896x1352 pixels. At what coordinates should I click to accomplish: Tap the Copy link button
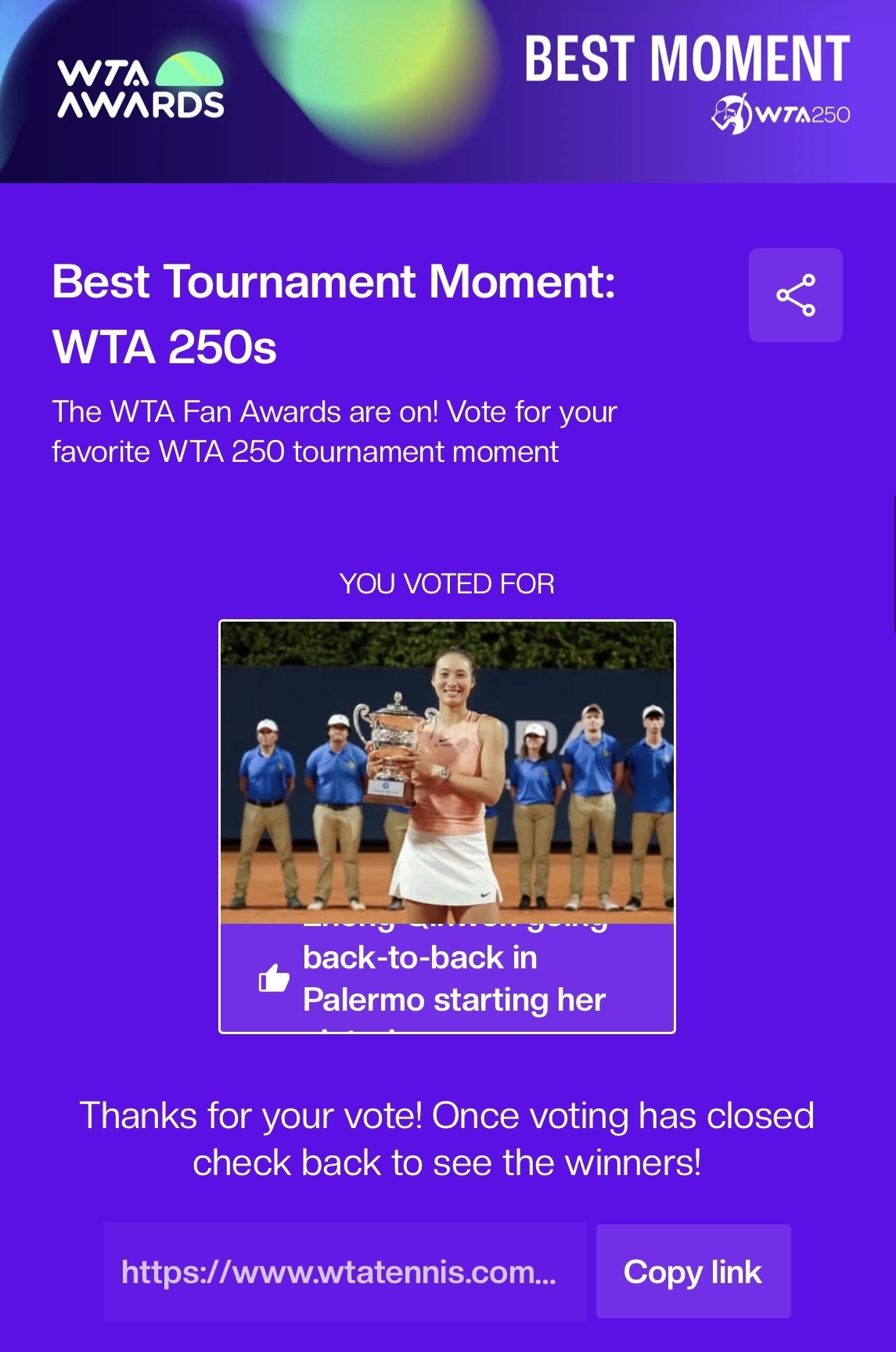(x=693, y=1271)
